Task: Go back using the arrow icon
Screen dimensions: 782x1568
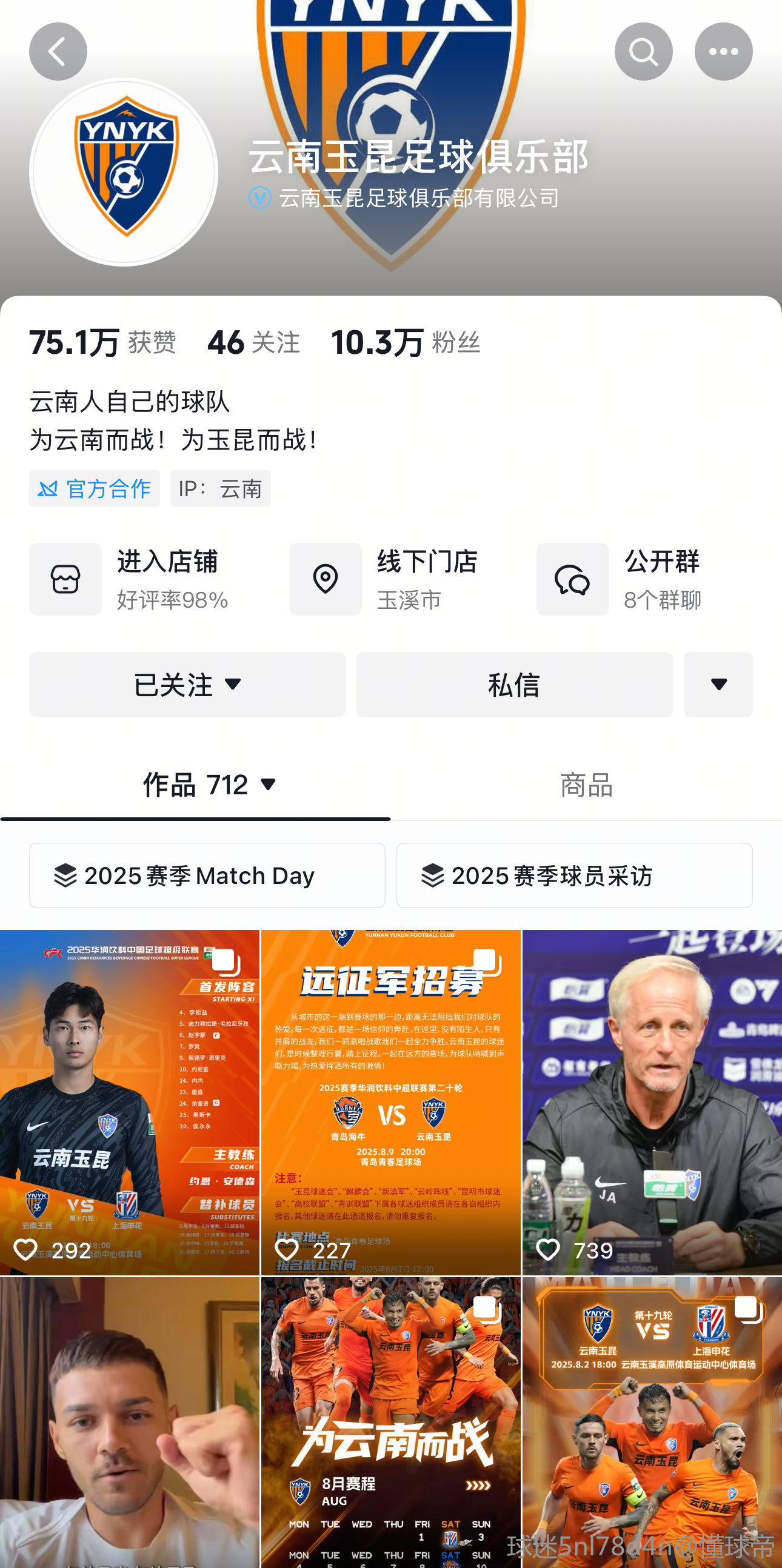Action: (58, 51)
